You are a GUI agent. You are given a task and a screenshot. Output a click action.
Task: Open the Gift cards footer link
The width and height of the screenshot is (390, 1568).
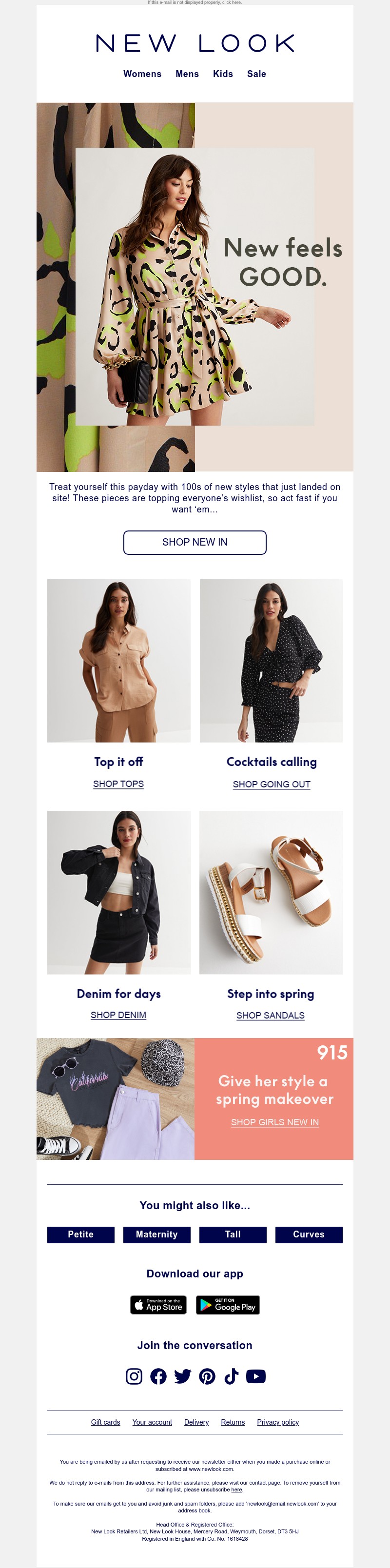[x=105, y=1422]
